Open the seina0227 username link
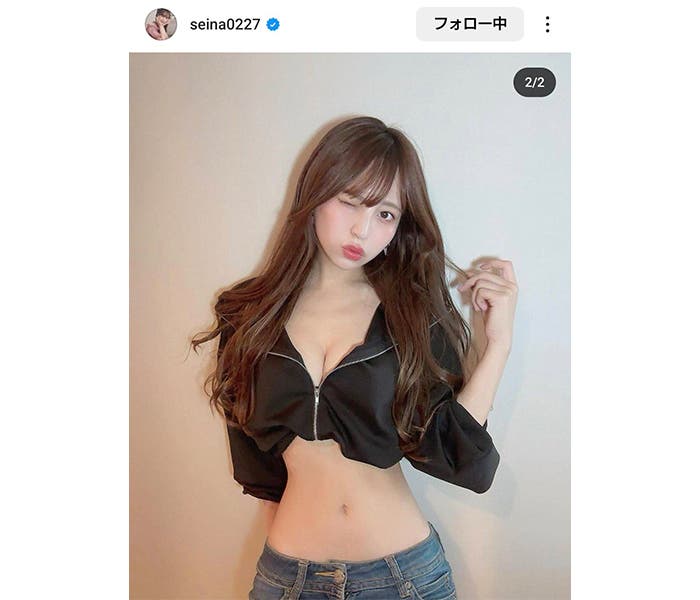 point(225,24)
